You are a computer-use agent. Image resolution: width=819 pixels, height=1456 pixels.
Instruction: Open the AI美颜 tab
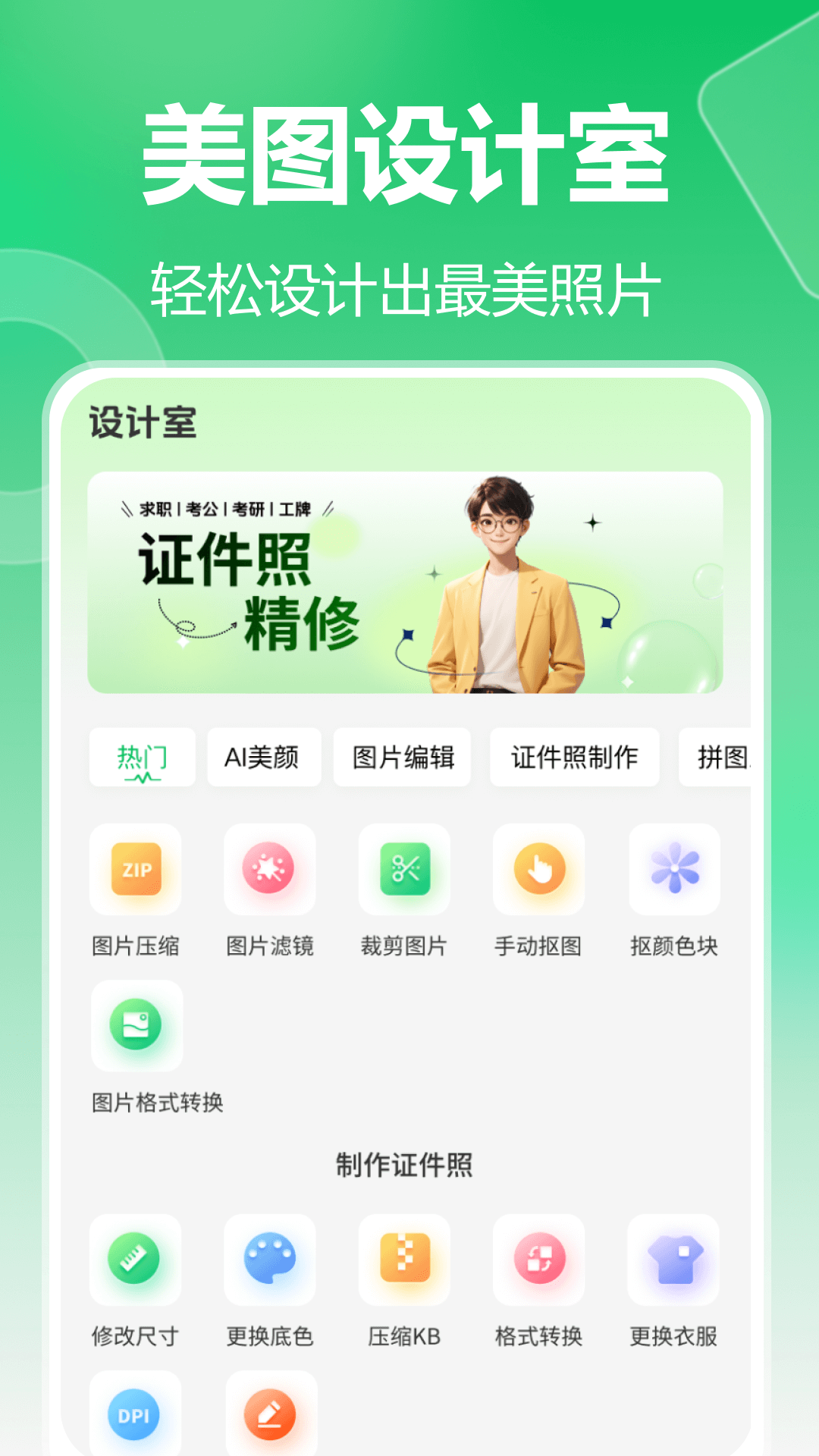(263, 756)
